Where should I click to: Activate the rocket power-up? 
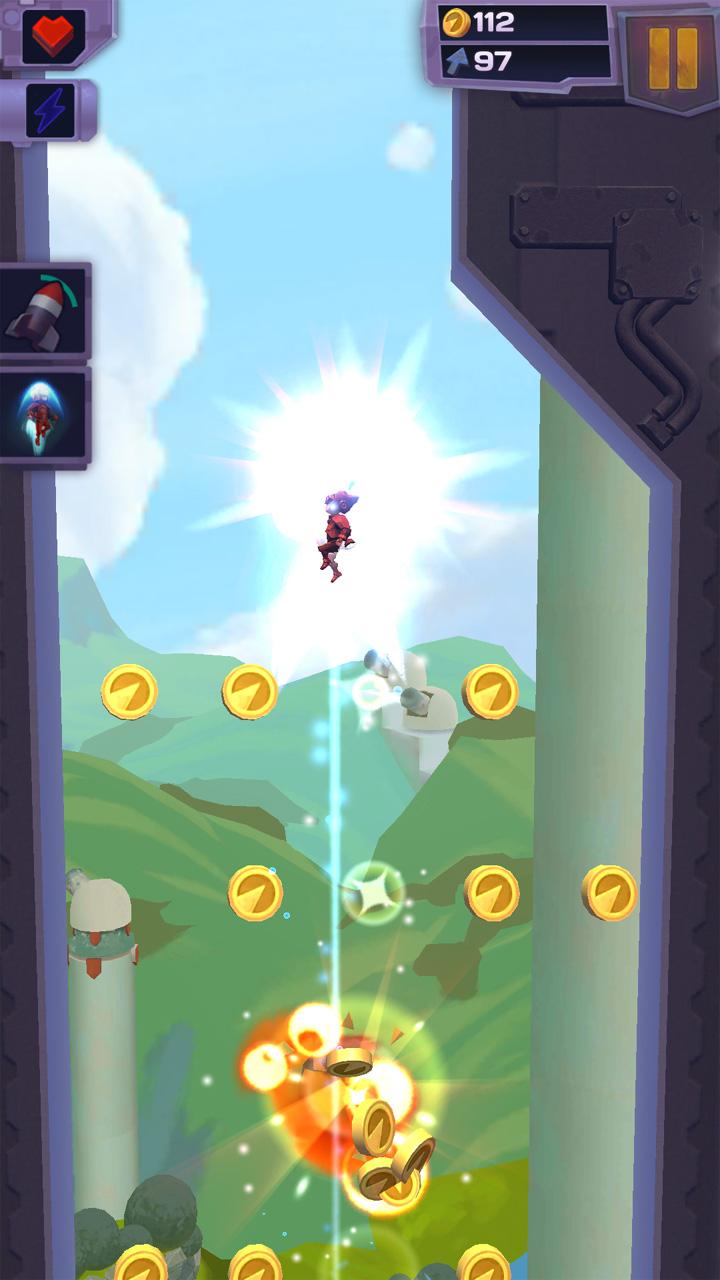[43, 312]
